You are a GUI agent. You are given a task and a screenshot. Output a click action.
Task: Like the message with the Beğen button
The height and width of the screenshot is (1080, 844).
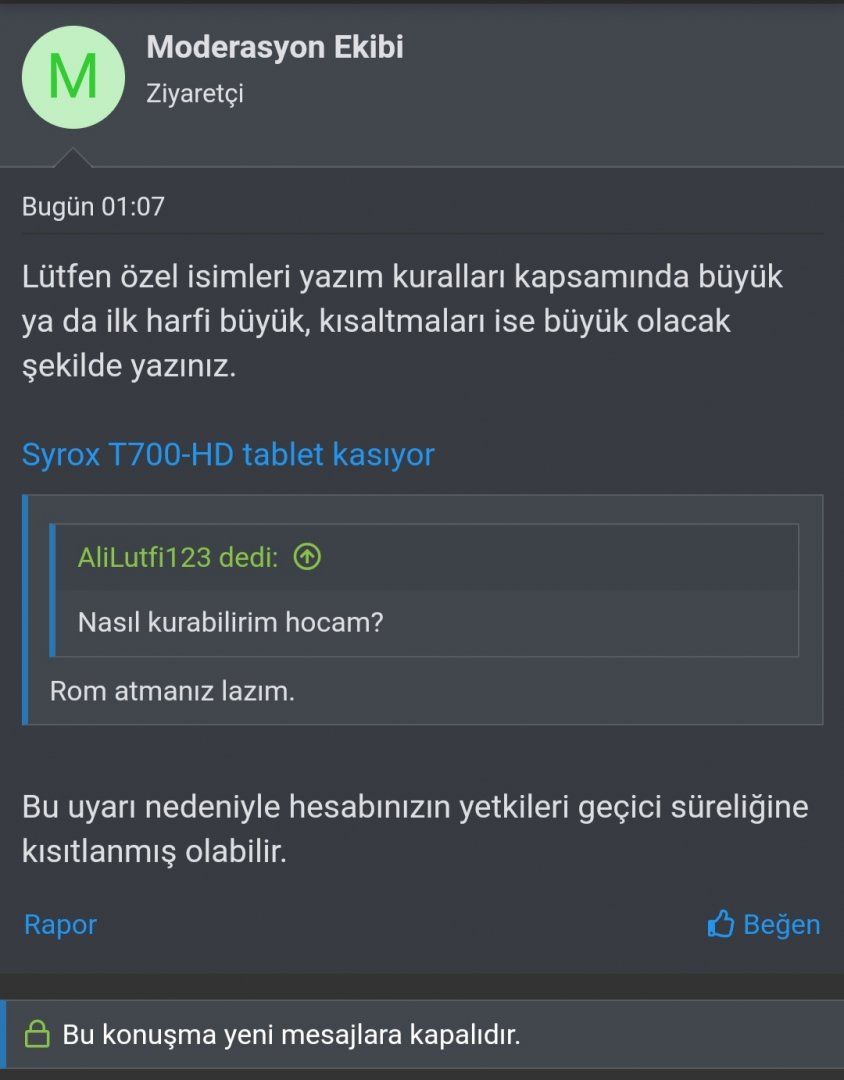click(x=764, y=924)
